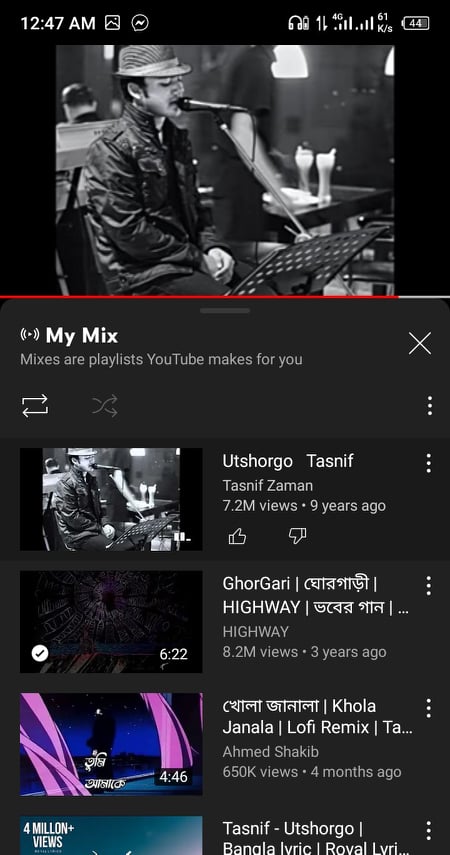Close the My Mix playlist panel
This screenshot has width=450, height=855.
click(x=419, y=343)
